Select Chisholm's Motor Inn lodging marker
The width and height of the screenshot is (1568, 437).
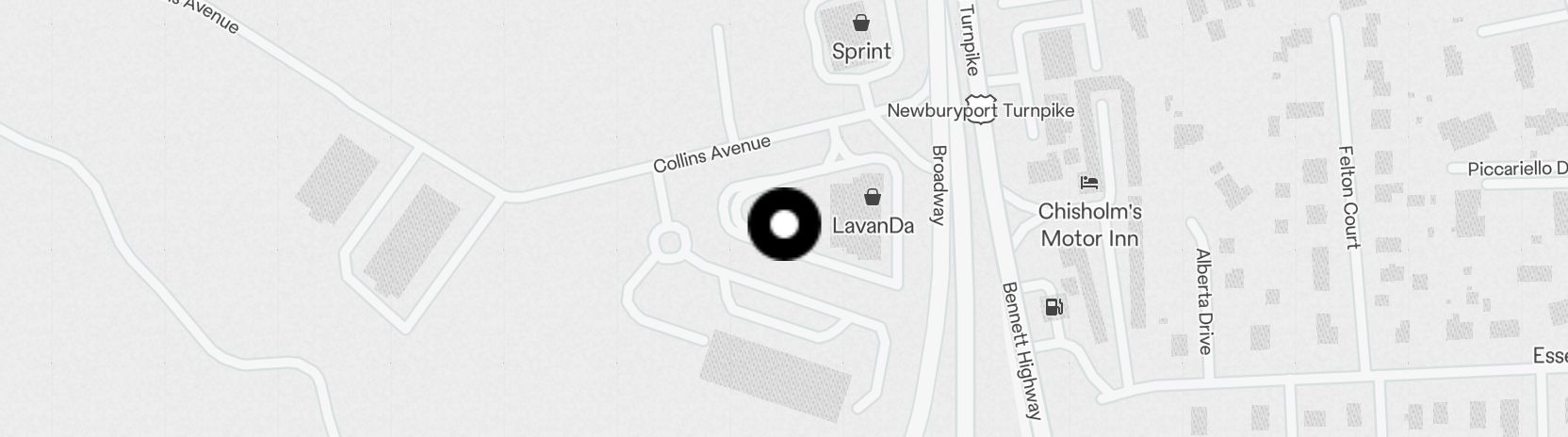(1089, 182)
